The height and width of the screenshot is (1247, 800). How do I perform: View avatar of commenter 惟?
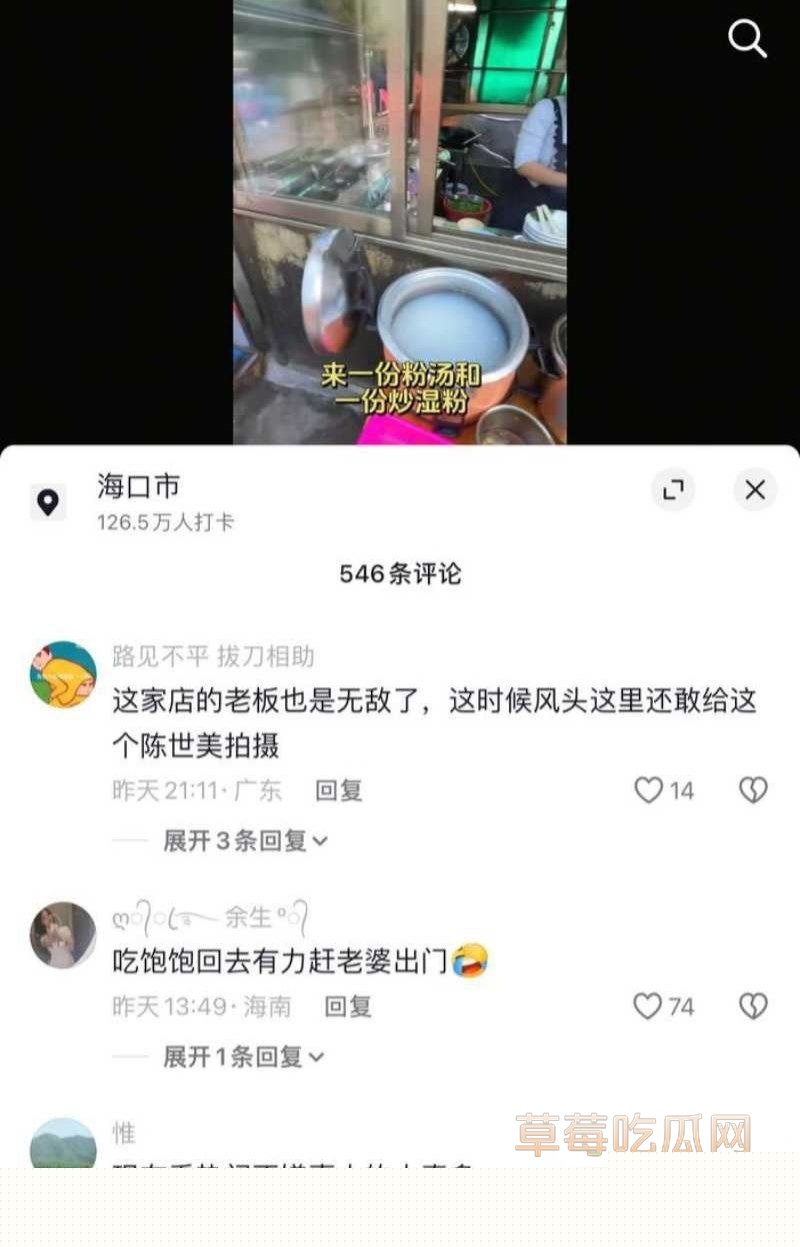pos(63,1138)
